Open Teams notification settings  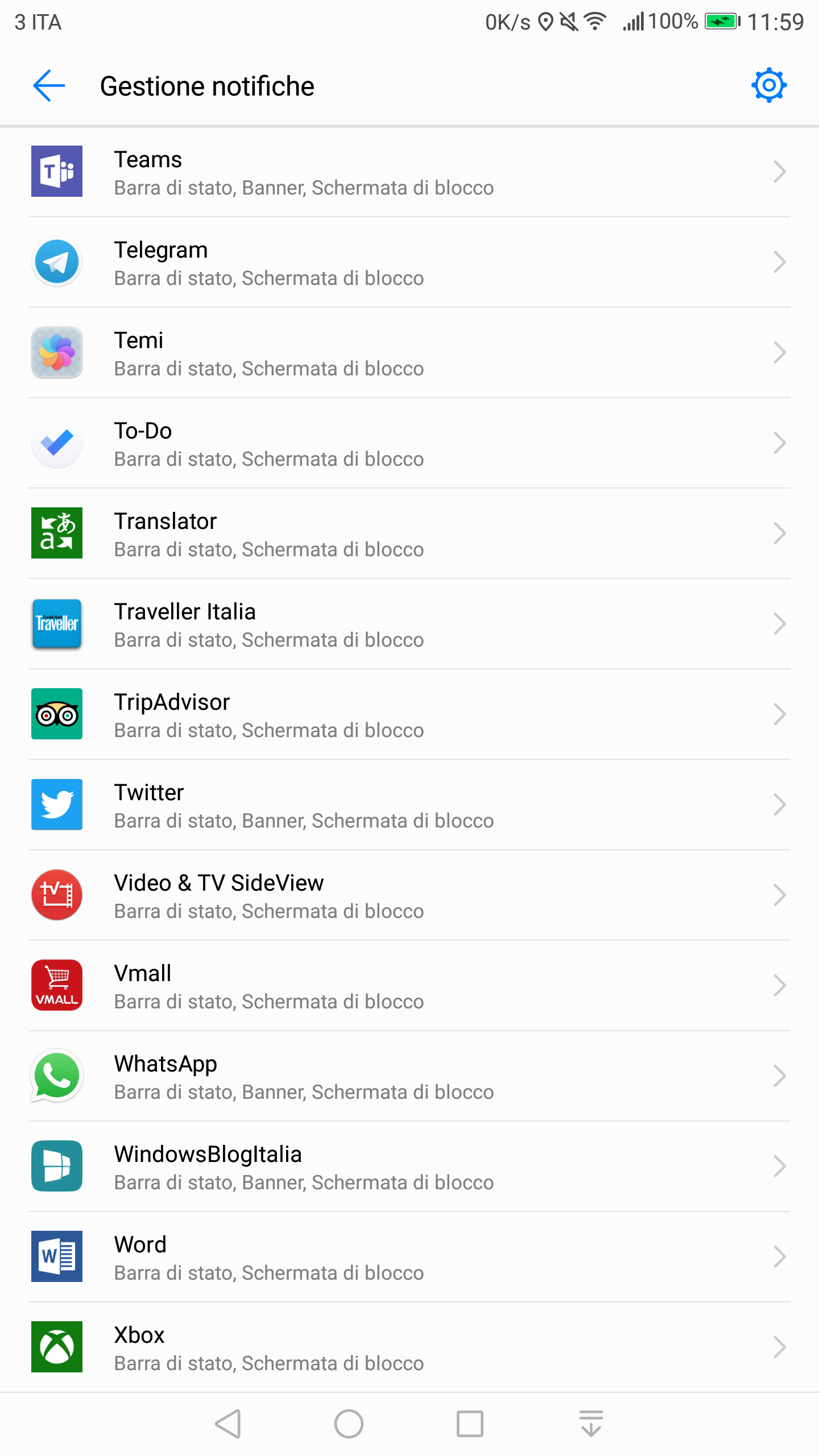point(409,172)
